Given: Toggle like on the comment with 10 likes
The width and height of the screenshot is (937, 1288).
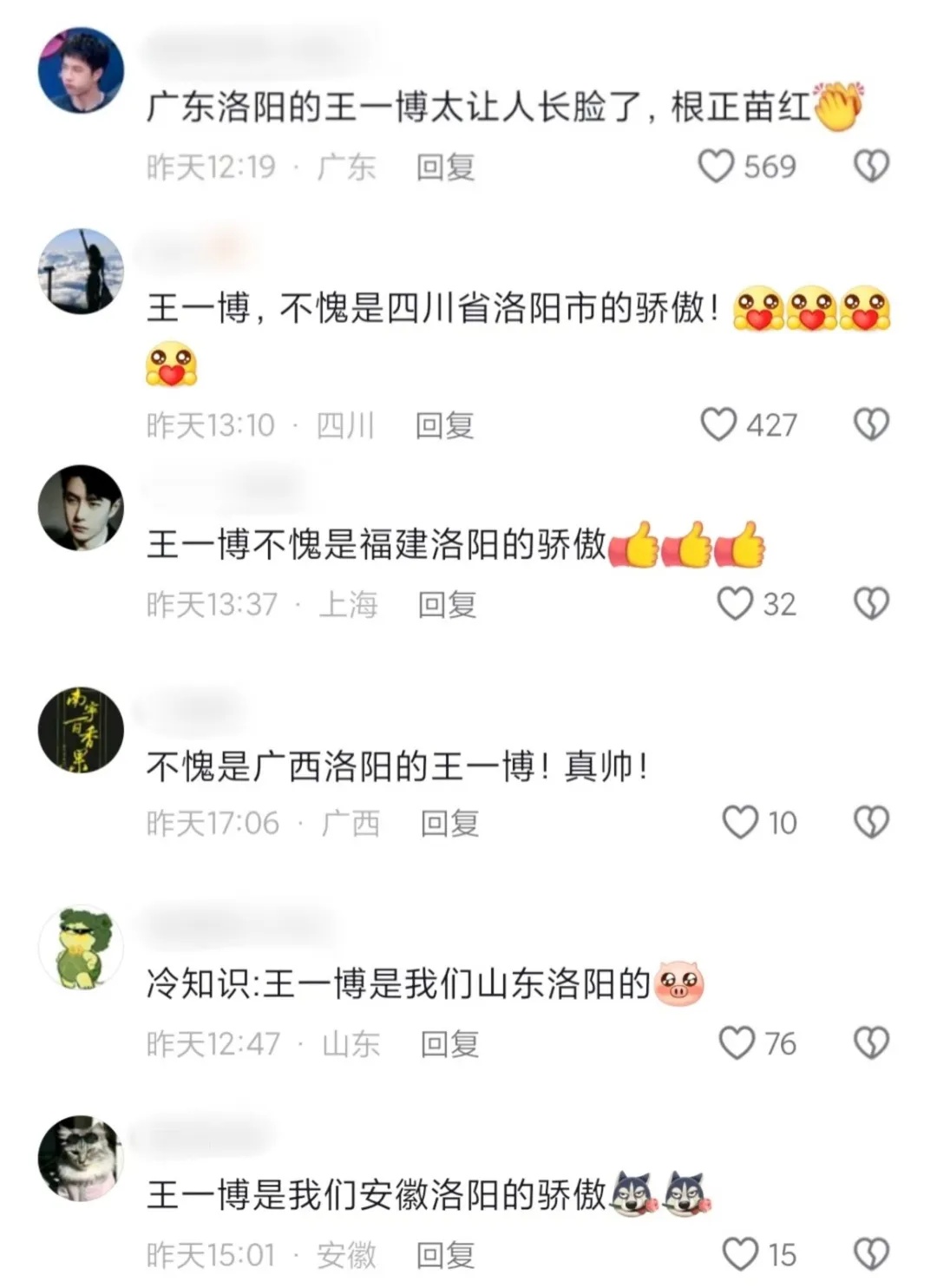Looking at the screenshot, I should click(739, 820).
